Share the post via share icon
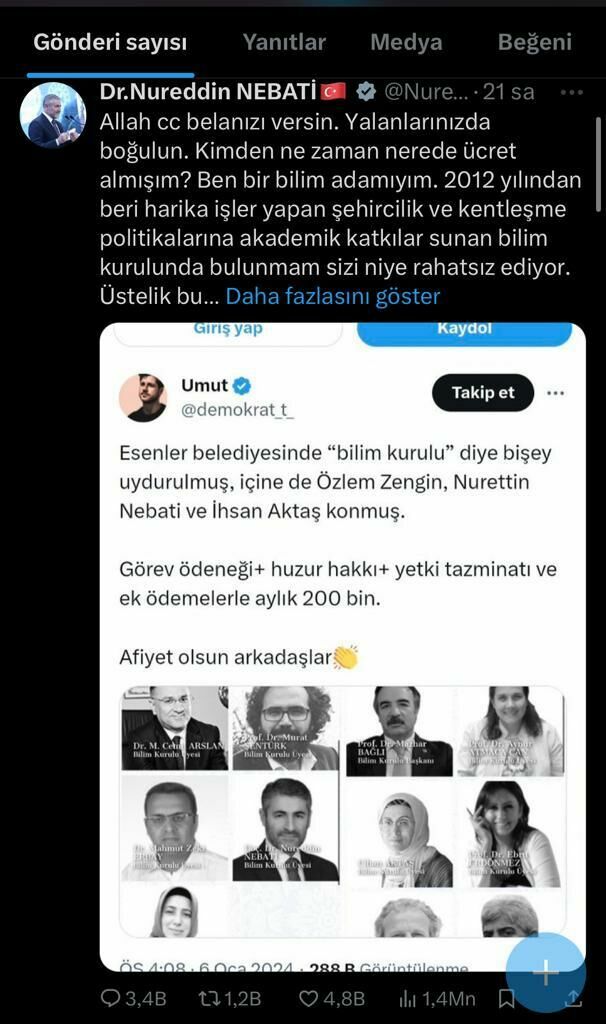This screenshot has width=606, height=1024. tap(574, 998)
